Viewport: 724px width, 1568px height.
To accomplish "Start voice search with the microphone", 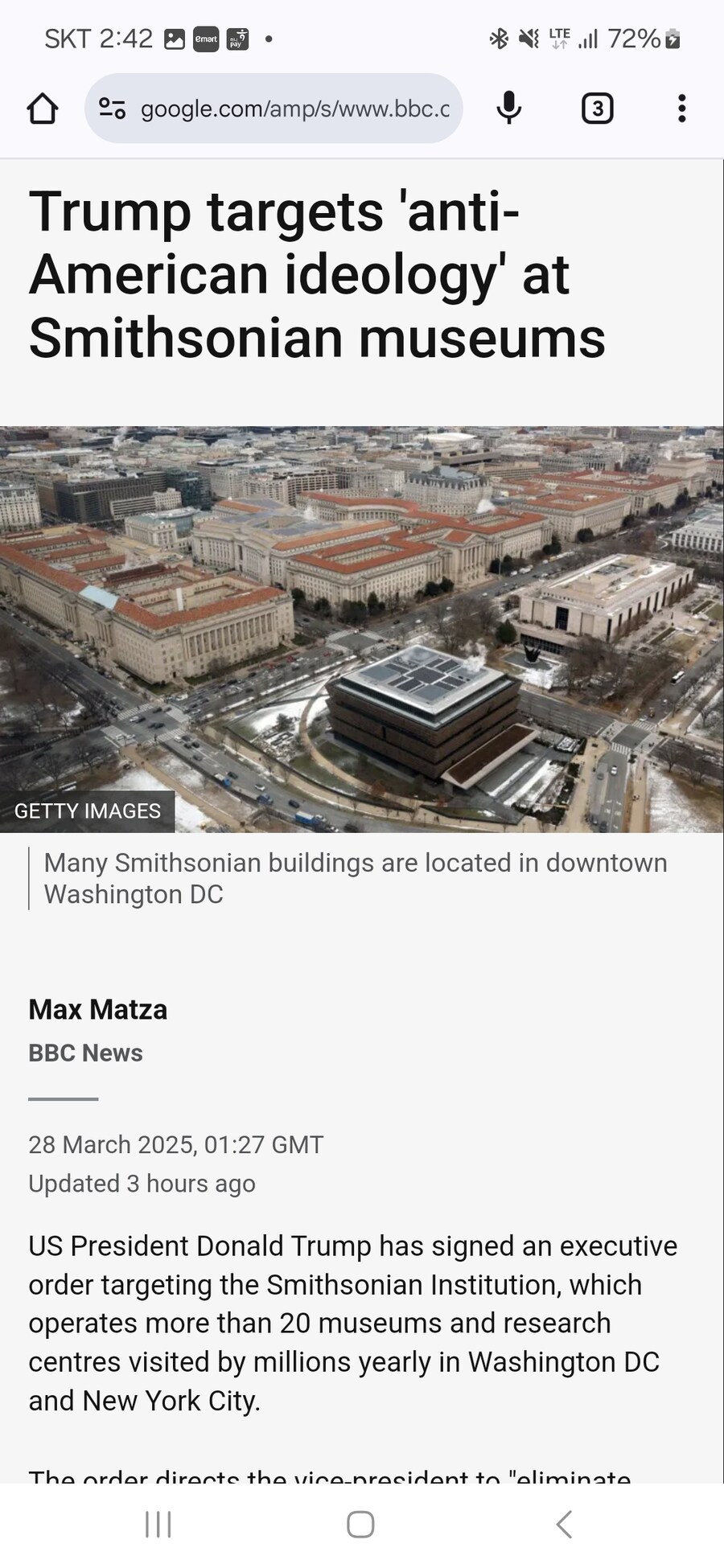I will click(x=508, y=109).
